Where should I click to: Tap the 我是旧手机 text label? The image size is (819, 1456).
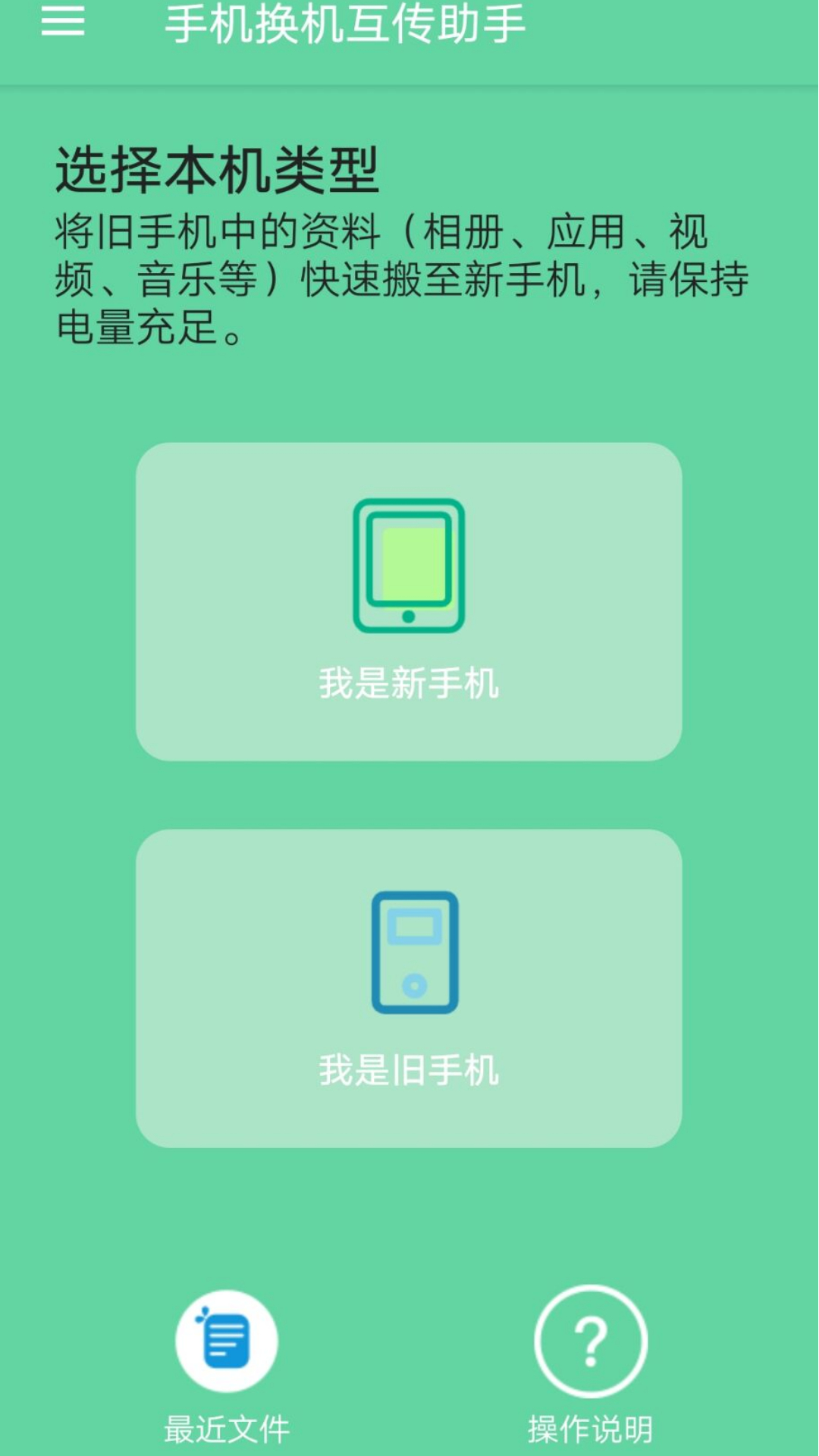409,1069
